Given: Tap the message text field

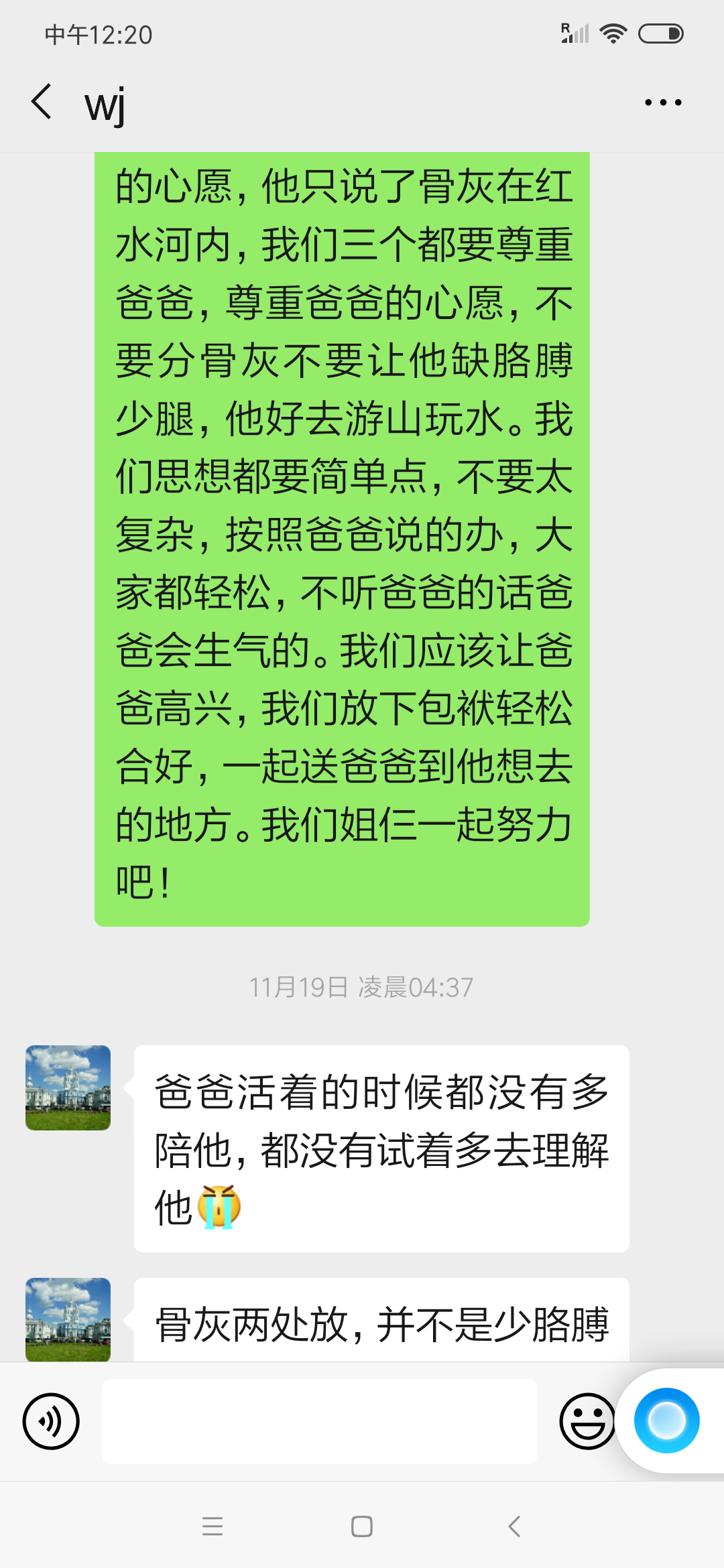Looking at the screenshot, I should pyautogui.click(x=319, y=1421).
